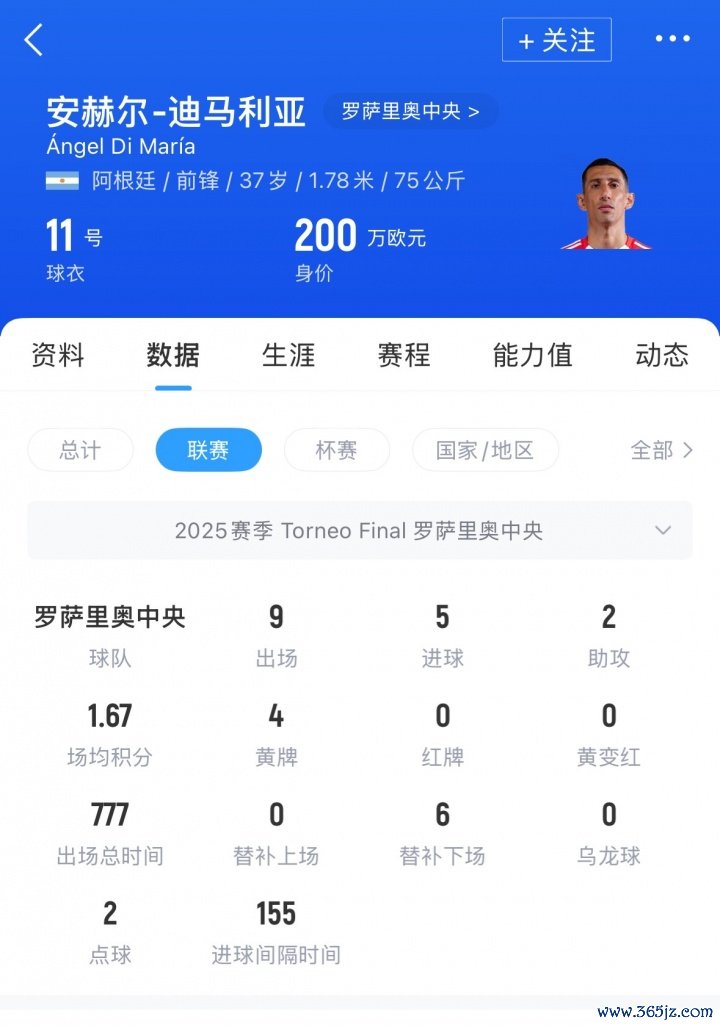Open the 罗萨里奥中央 club page link
Image resolution: width=720 pixels, height=1027 pixels.
[410, 111]
